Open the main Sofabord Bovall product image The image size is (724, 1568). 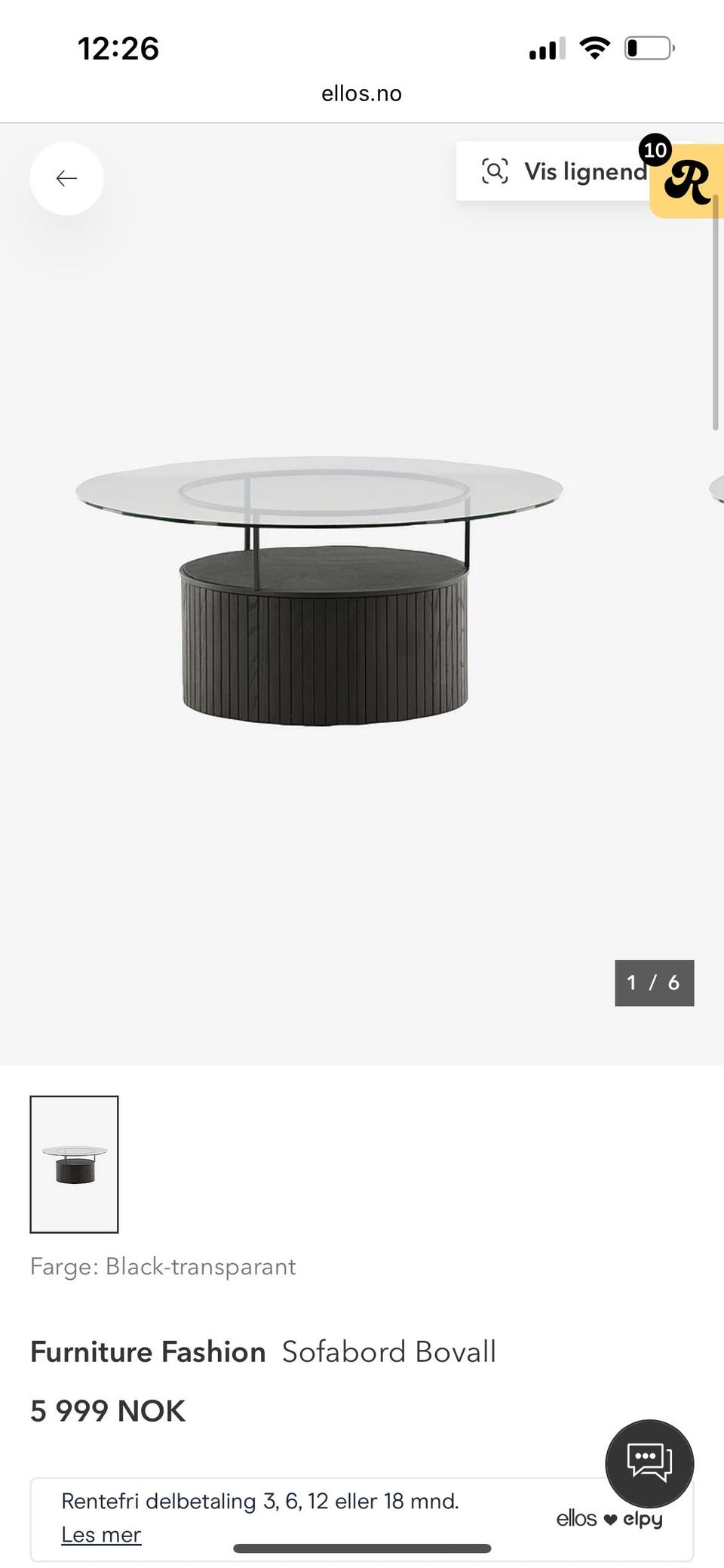click(320, 591)
